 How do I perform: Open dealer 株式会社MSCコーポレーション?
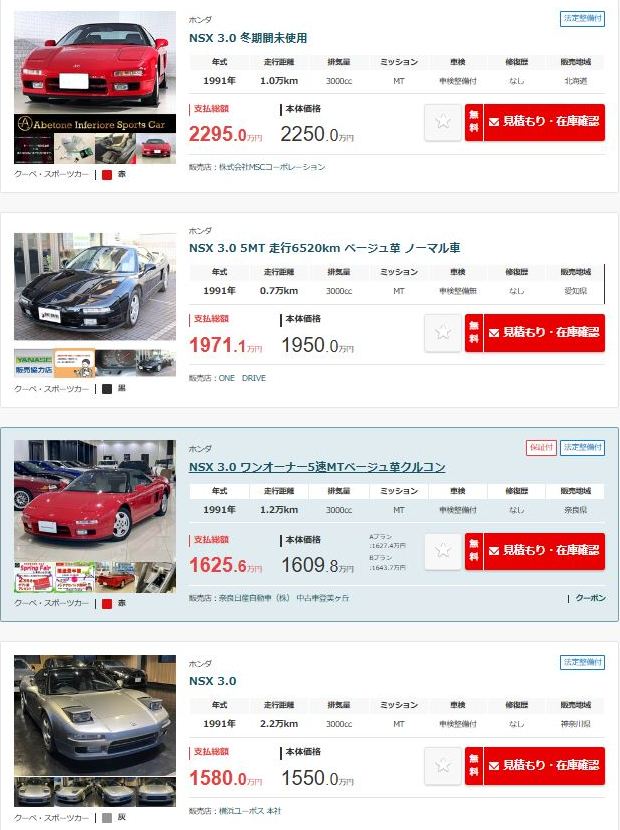coord(271,167)
